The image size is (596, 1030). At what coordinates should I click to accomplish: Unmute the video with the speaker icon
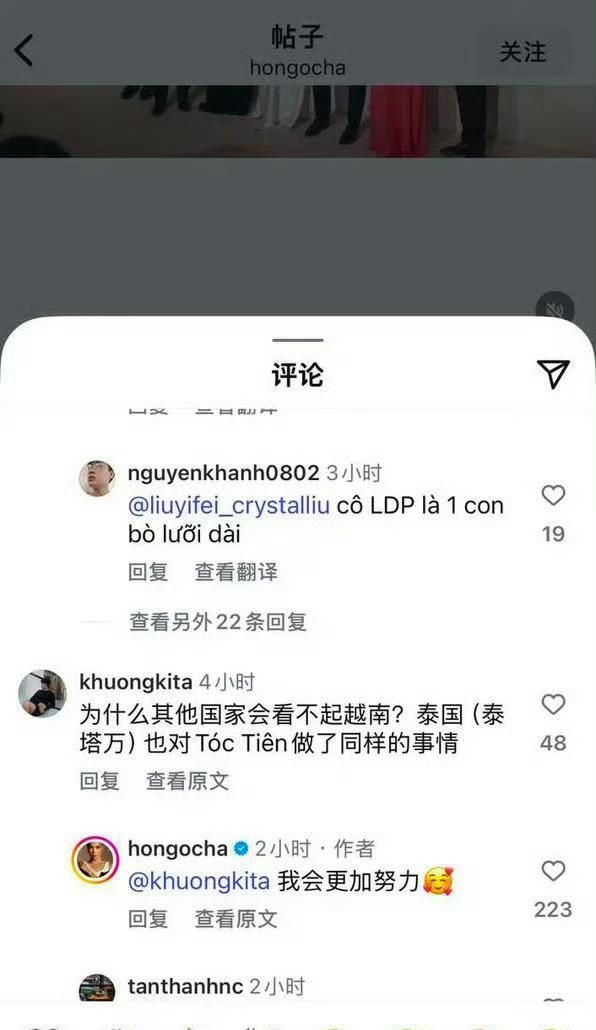coord(555,310)
